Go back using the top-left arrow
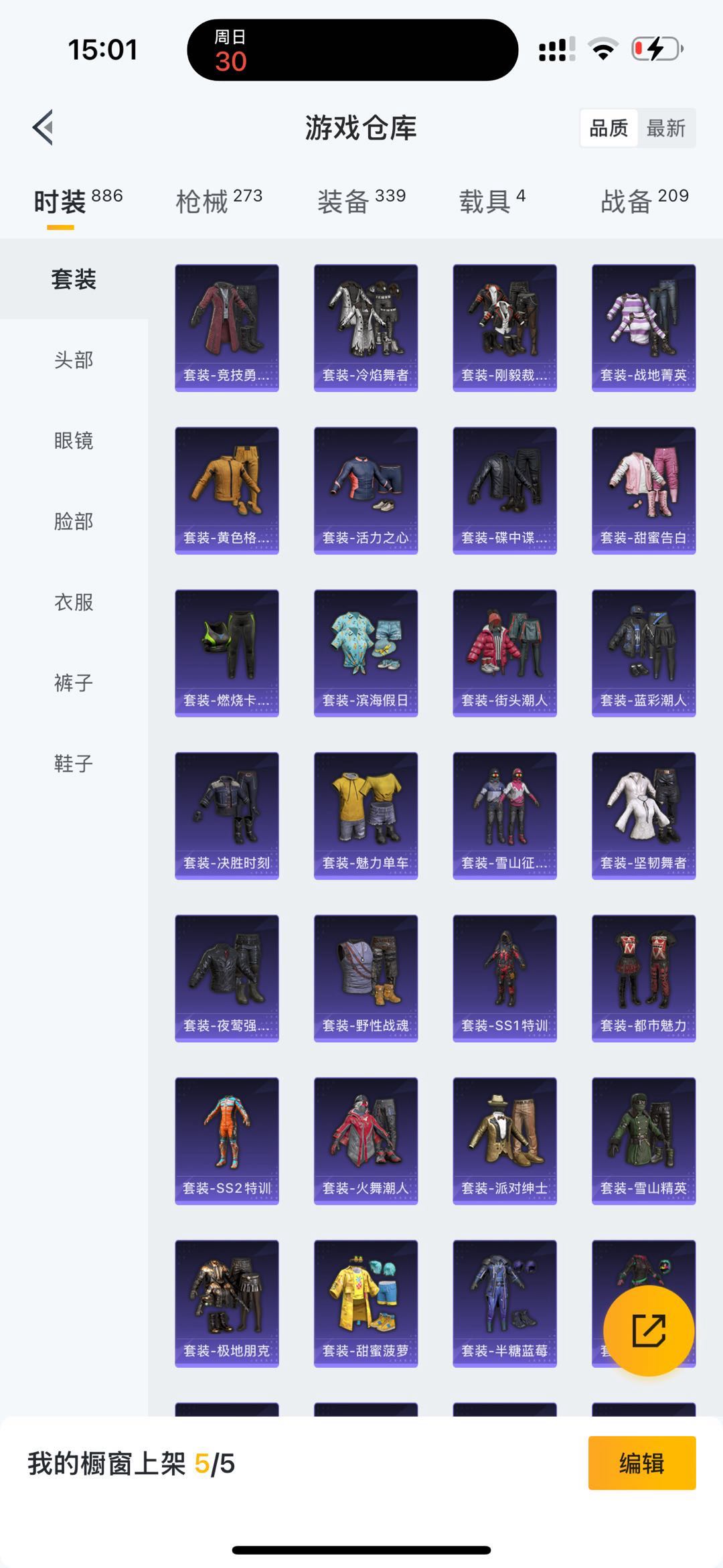Screen dimensions: 723x1568 [x=43, y=127]
